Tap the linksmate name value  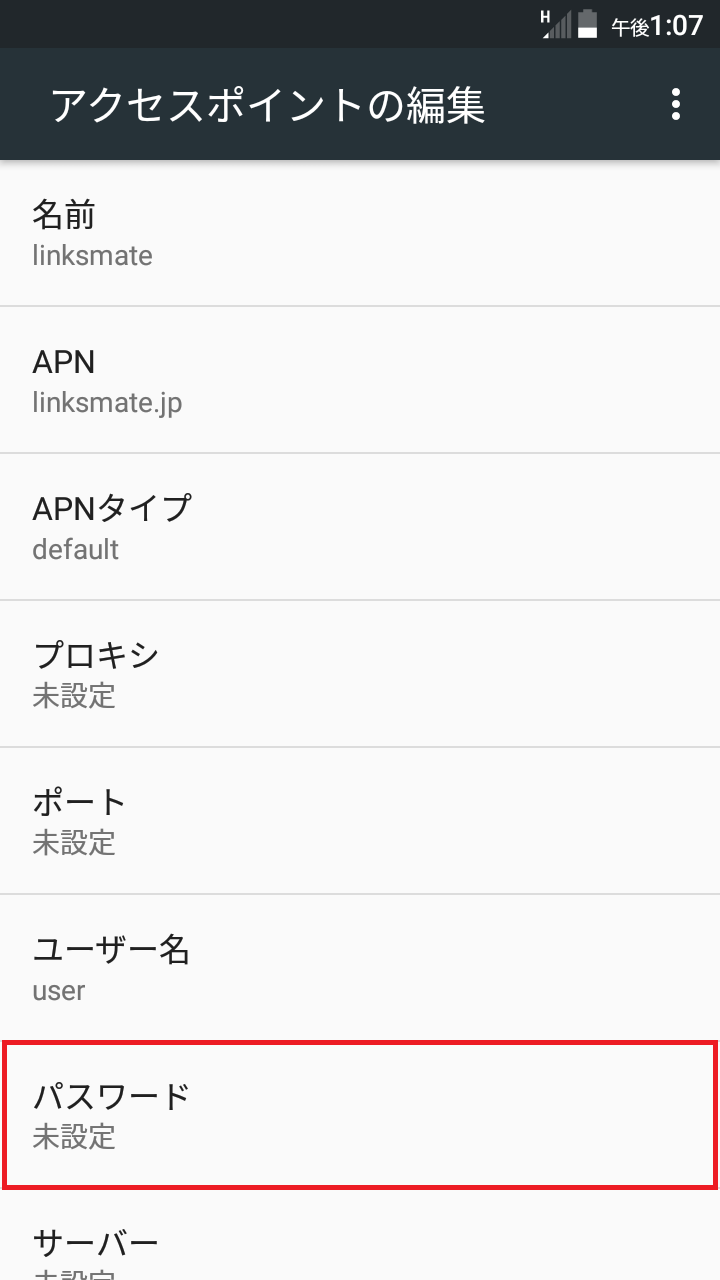pos(93,255)
